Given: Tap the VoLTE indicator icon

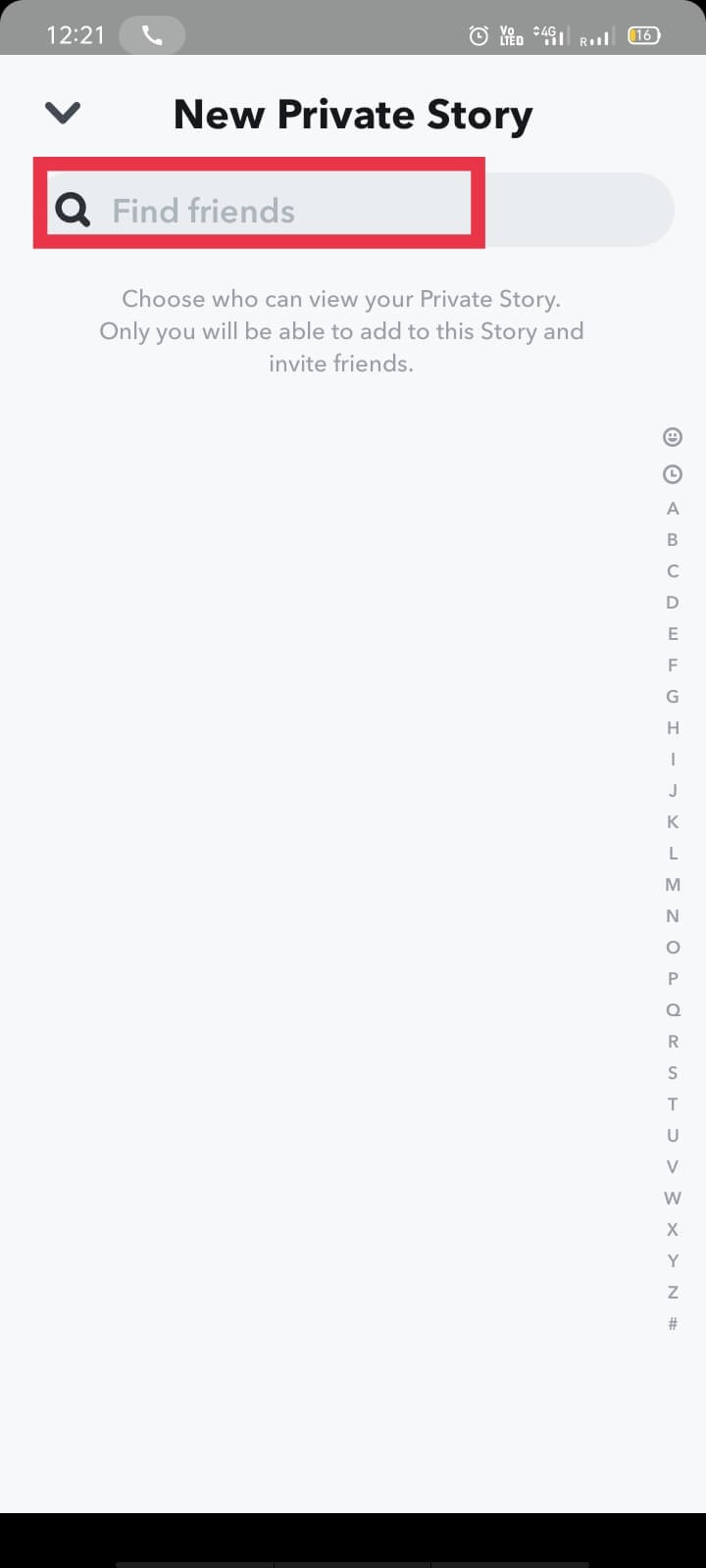Looking at the screenshot, I should pos(511,34).
